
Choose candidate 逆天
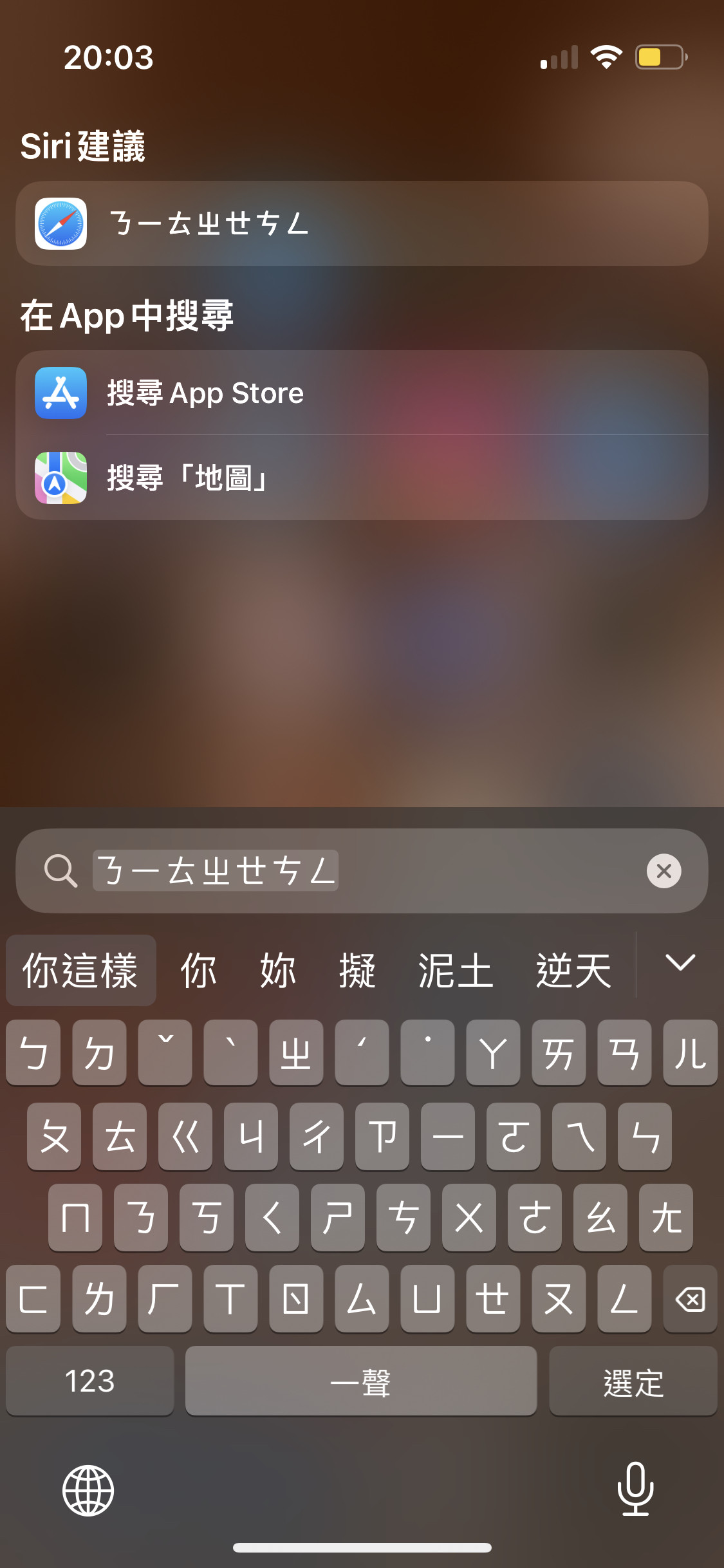coord(573,970)
